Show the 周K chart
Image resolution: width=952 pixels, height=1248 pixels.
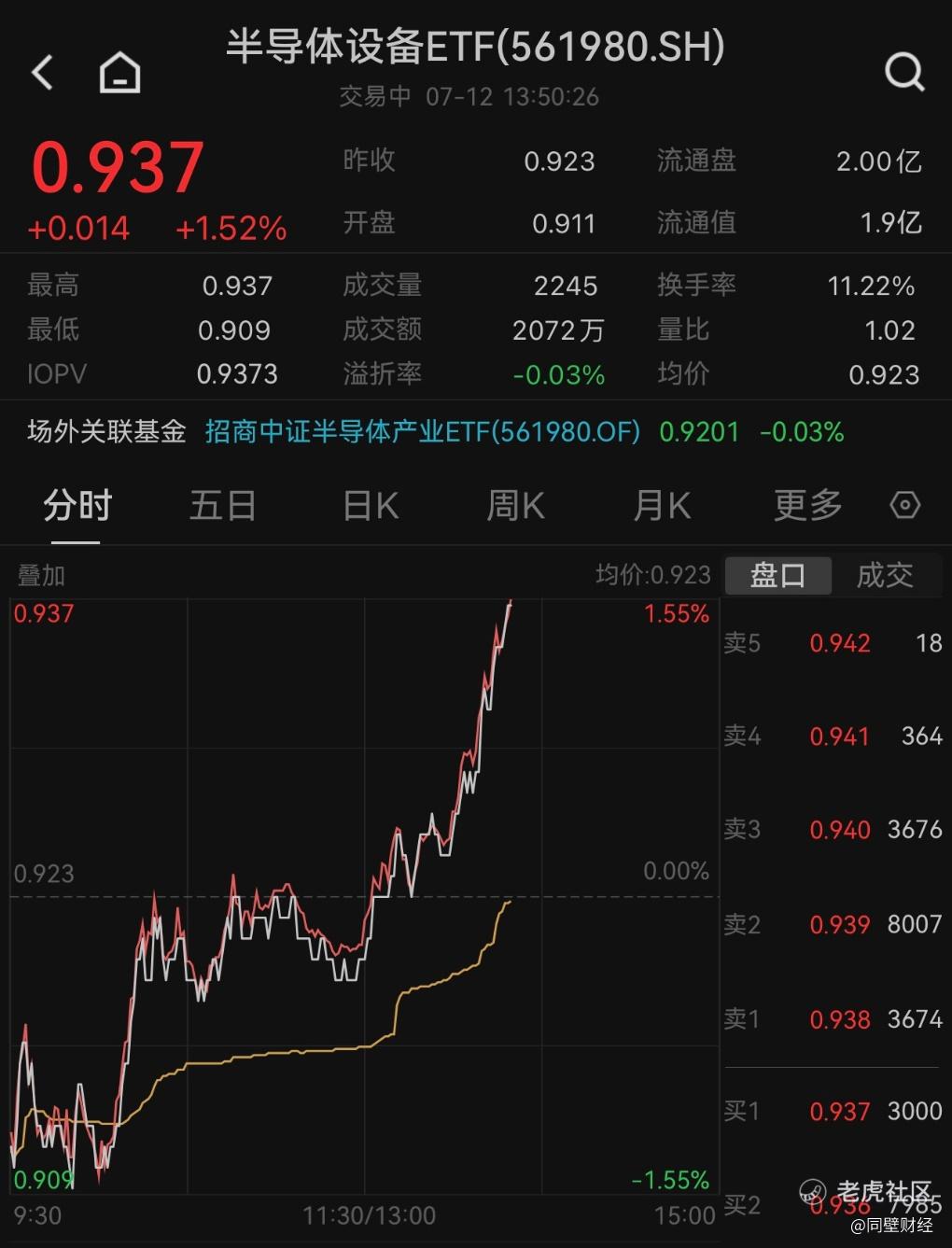click(x=515, y=506)
